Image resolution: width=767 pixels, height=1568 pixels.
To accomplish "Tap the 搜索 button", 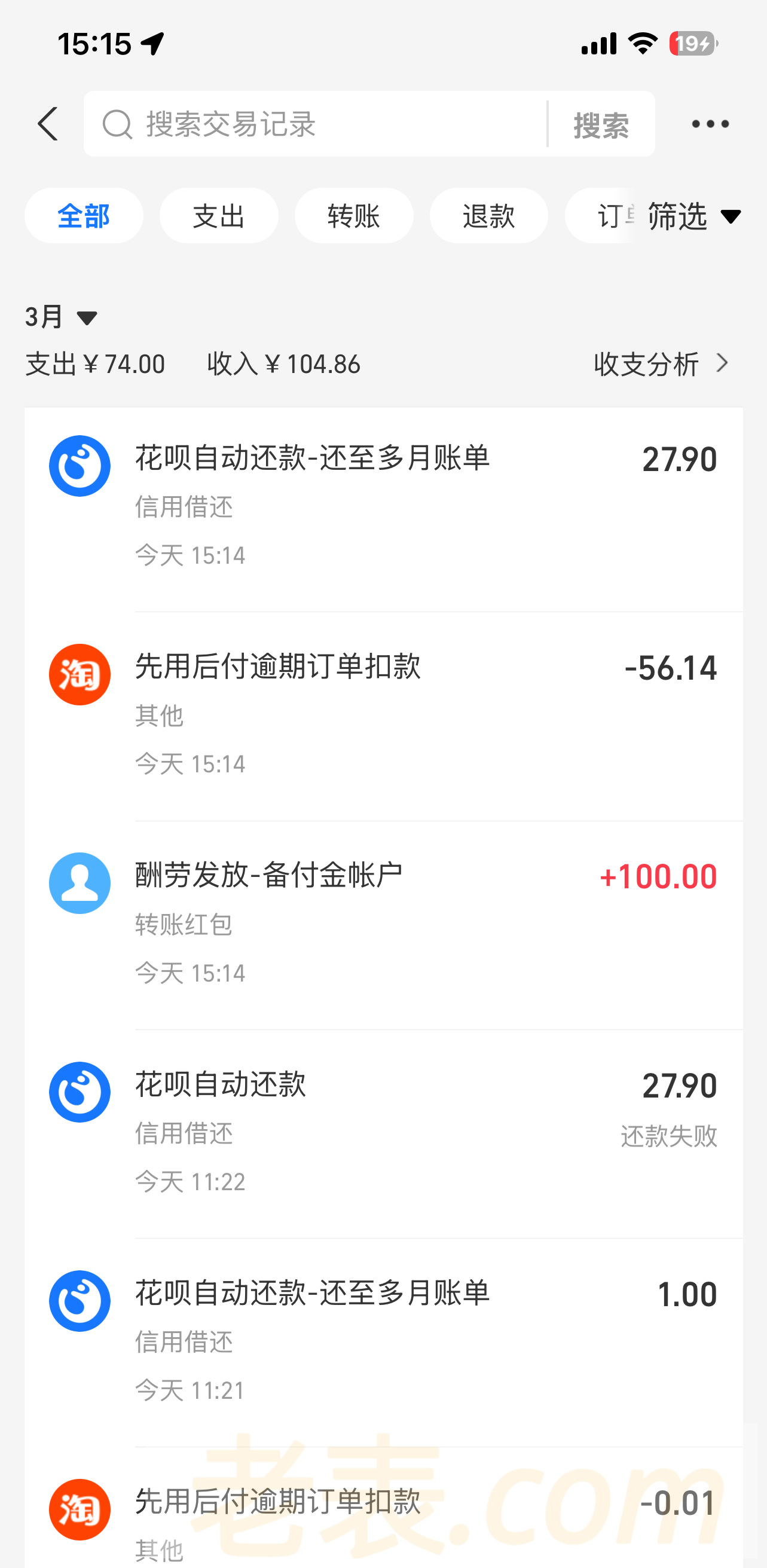I will pyautogui.click(x=601, y=125).
